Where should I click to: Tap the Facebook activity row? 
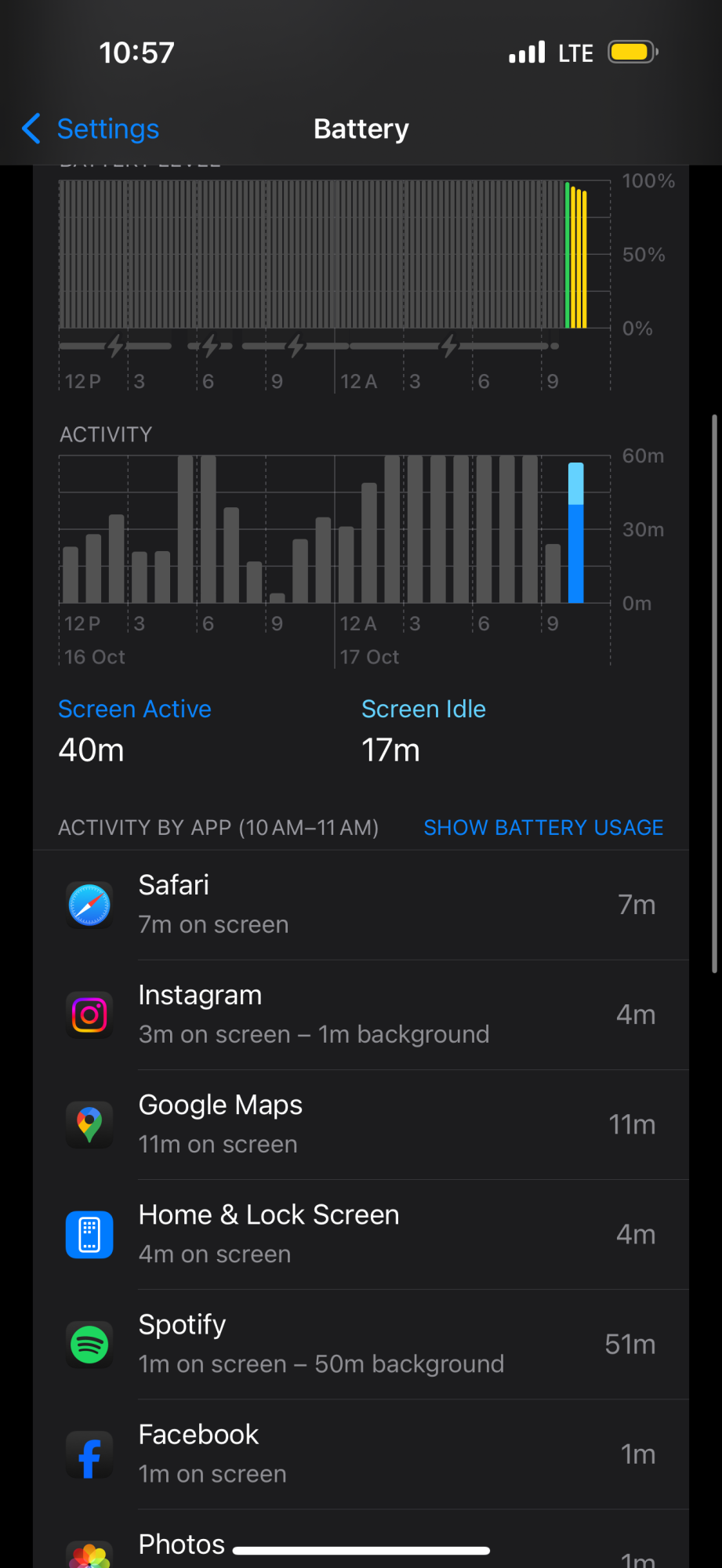point(361,1454)
